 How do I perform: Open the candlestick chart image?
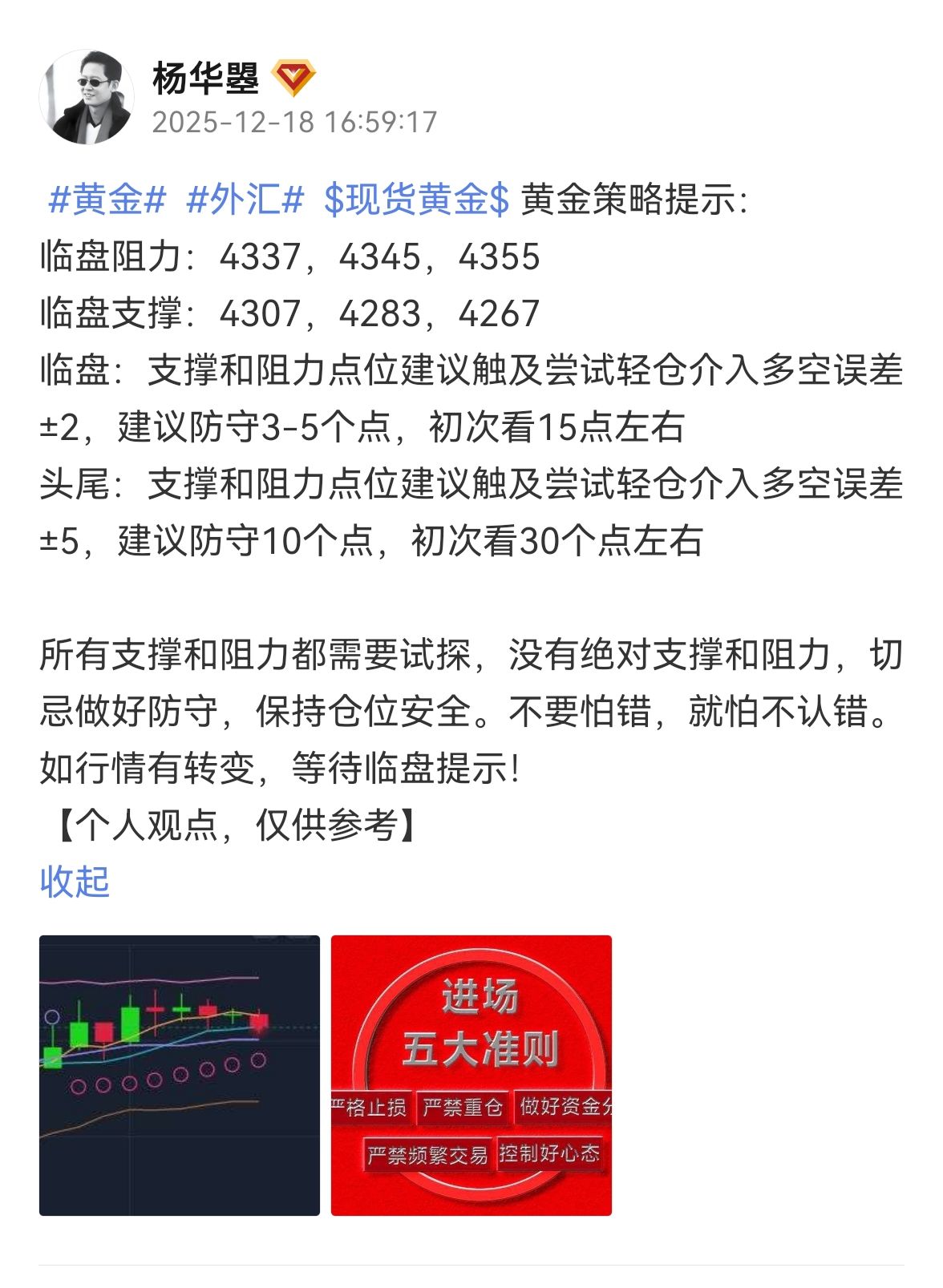click(x=180, y=1075)
